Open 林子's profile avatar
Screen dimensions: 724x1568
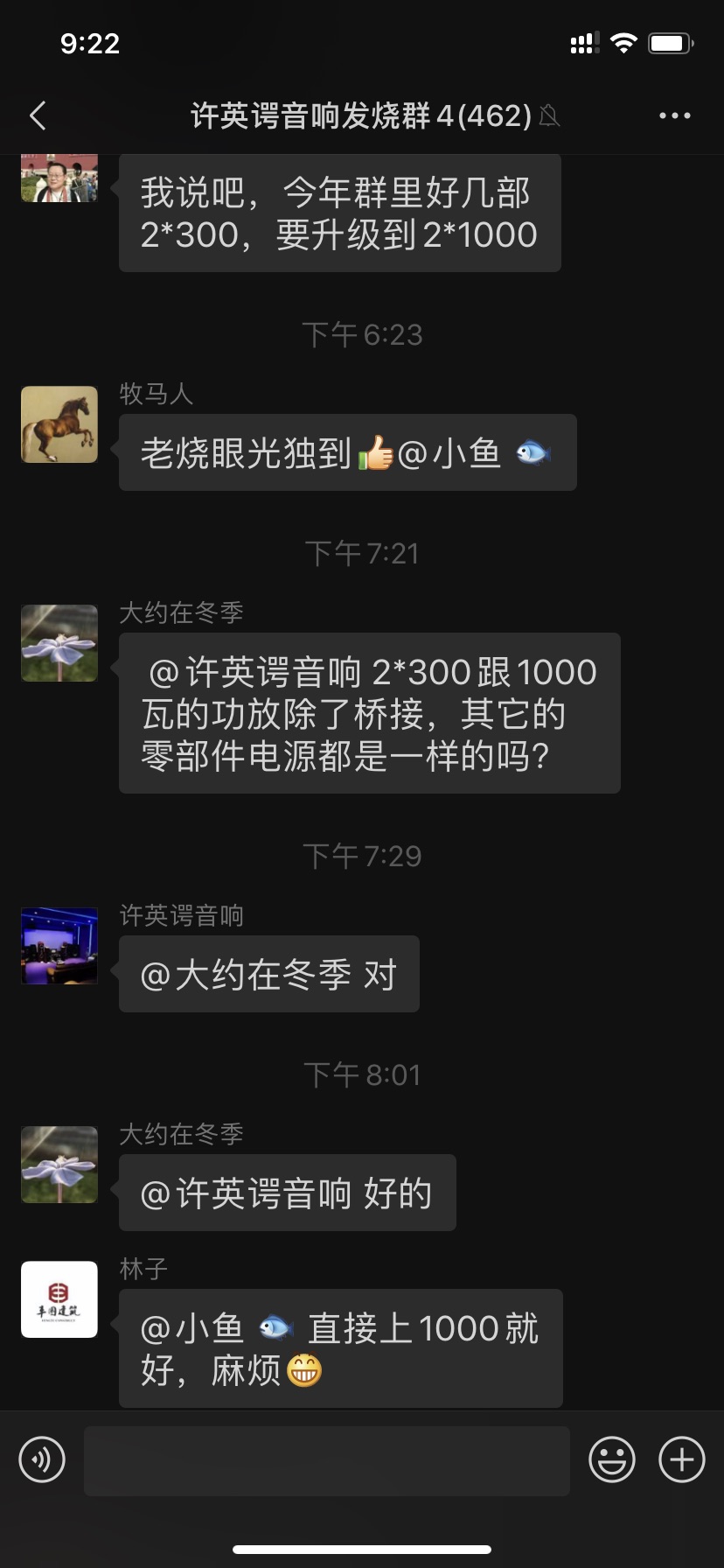pyautogui.click(x=59, y=1299)
